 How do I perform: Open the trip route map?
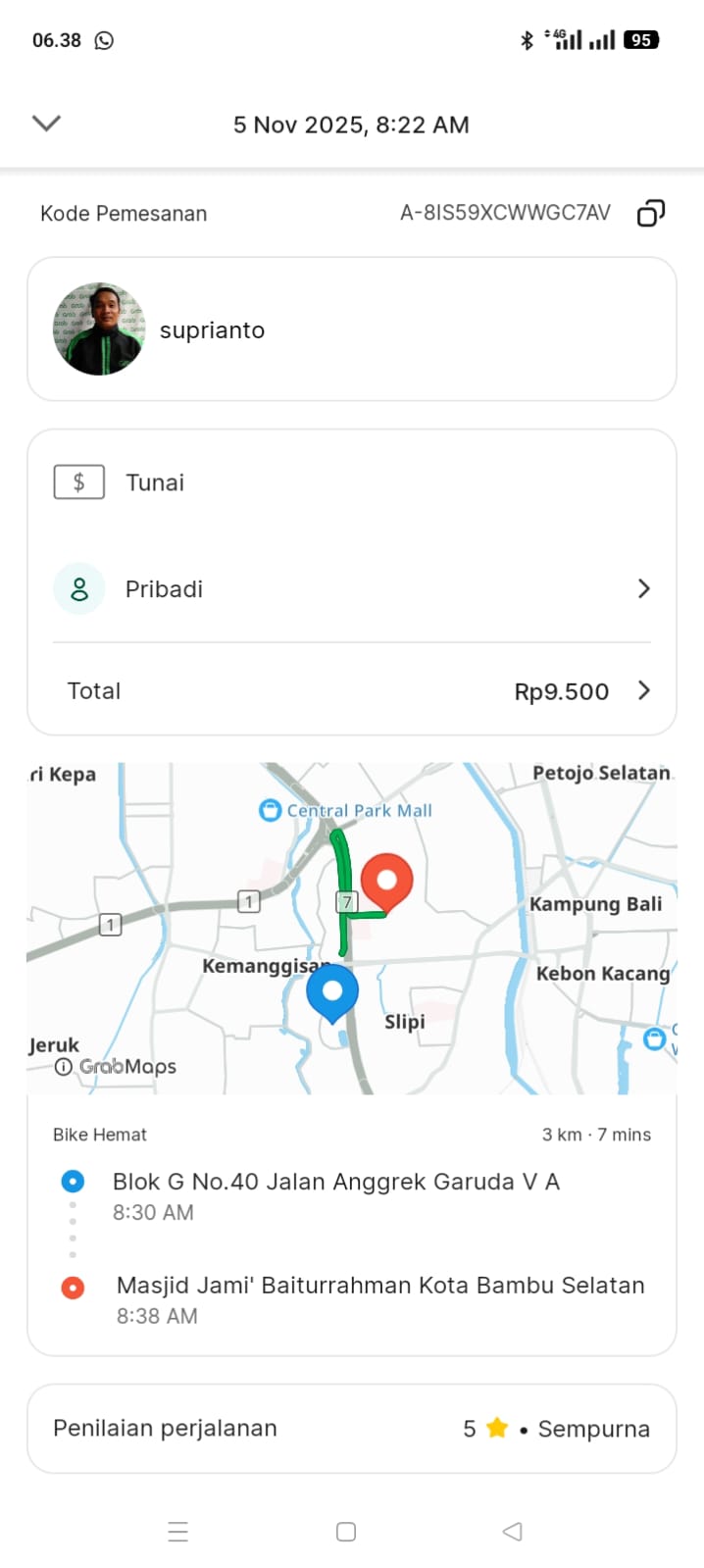coord(351,928)
